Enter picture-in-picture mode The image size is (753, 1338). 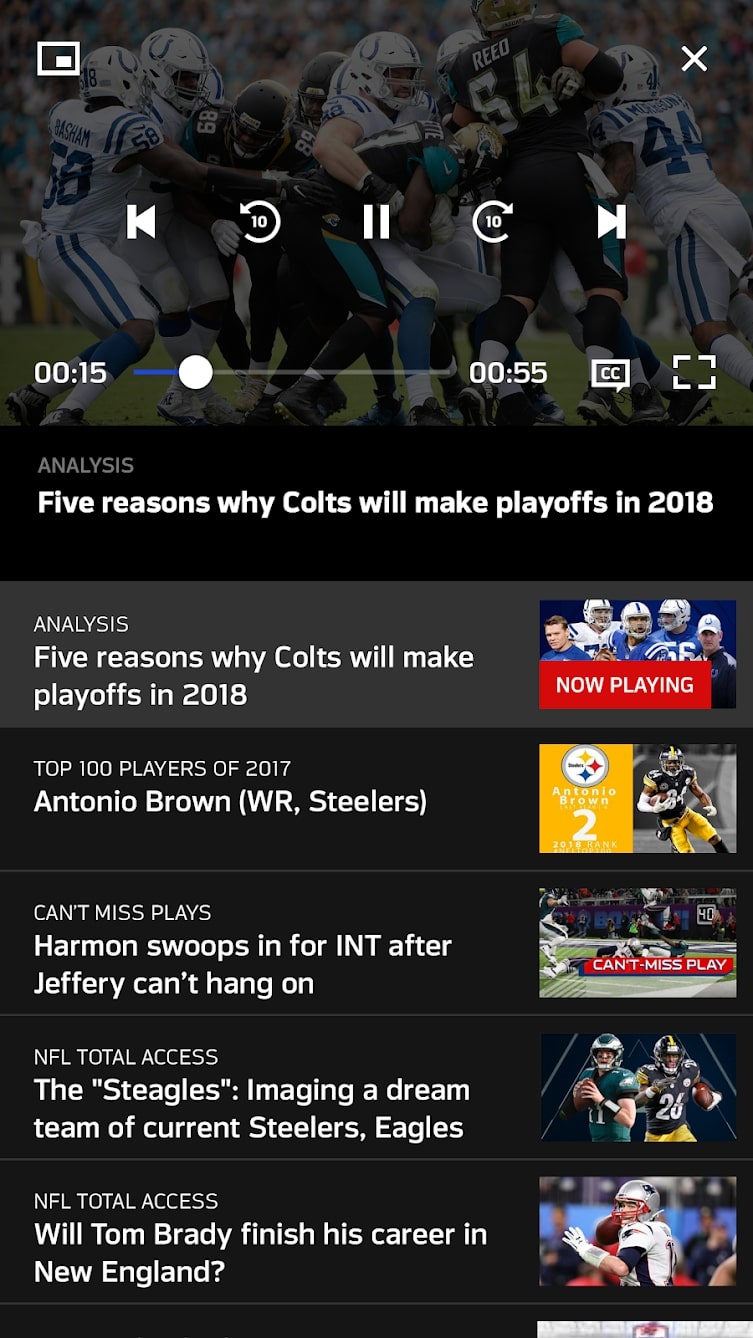(x=58, y=59)
